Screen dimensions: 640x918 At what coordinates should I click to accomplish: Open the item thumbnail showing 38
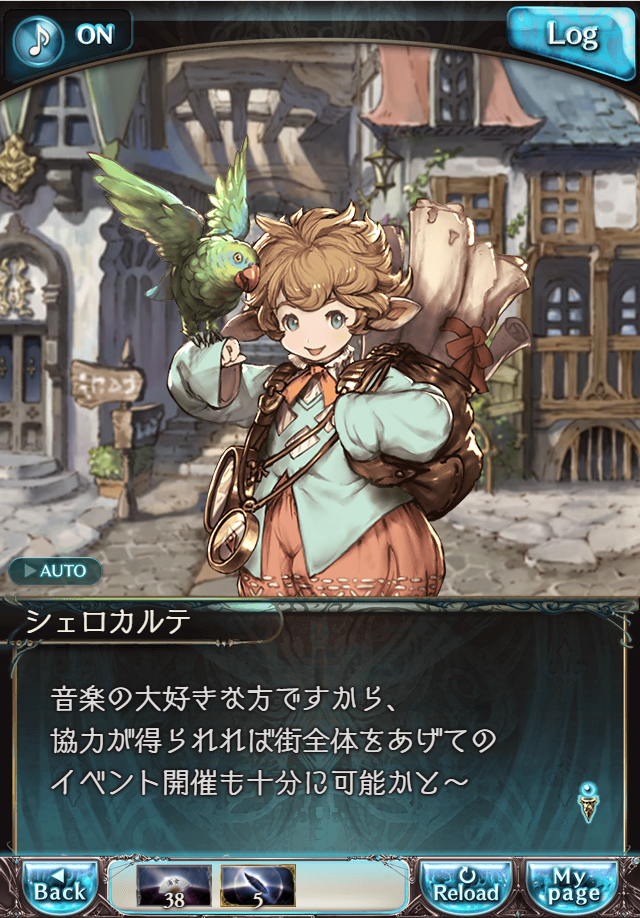tap(173, 885)
